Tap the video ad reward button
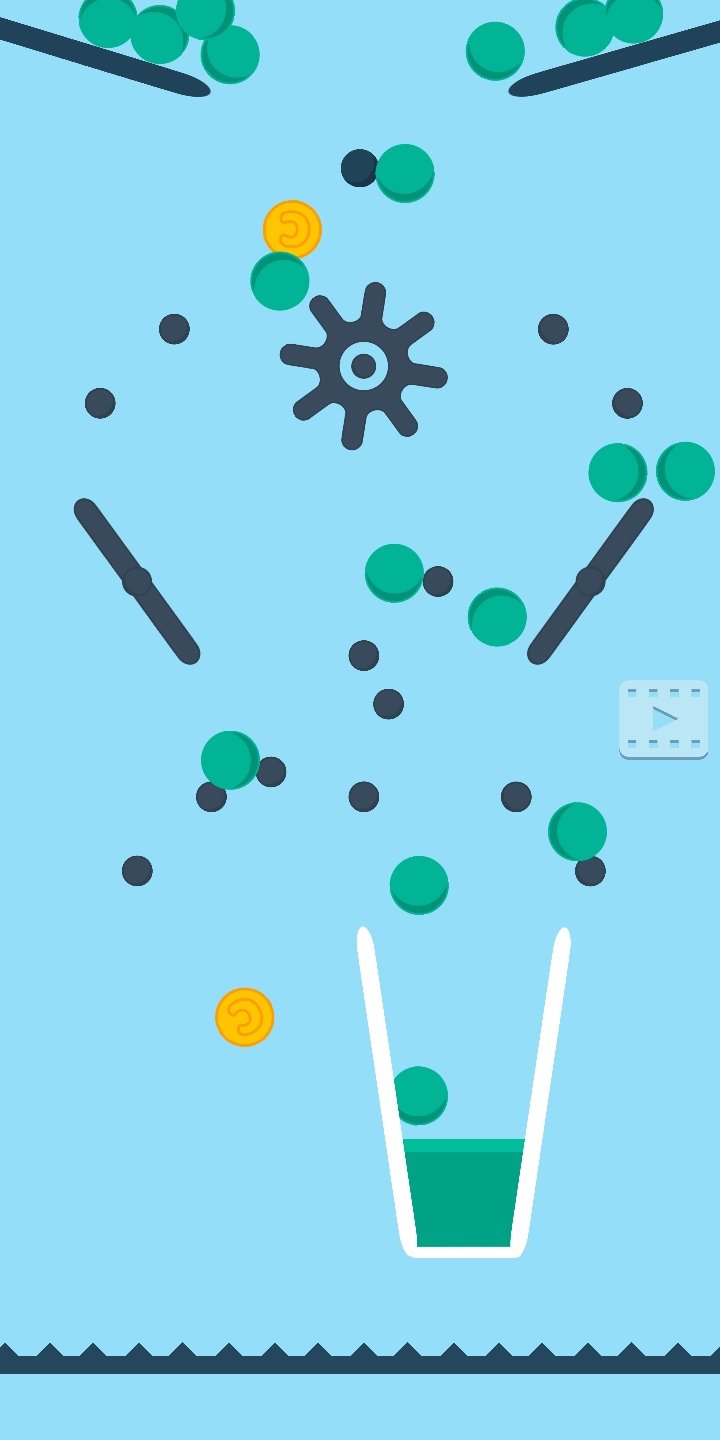720x1440 pixels. [663, 718]
